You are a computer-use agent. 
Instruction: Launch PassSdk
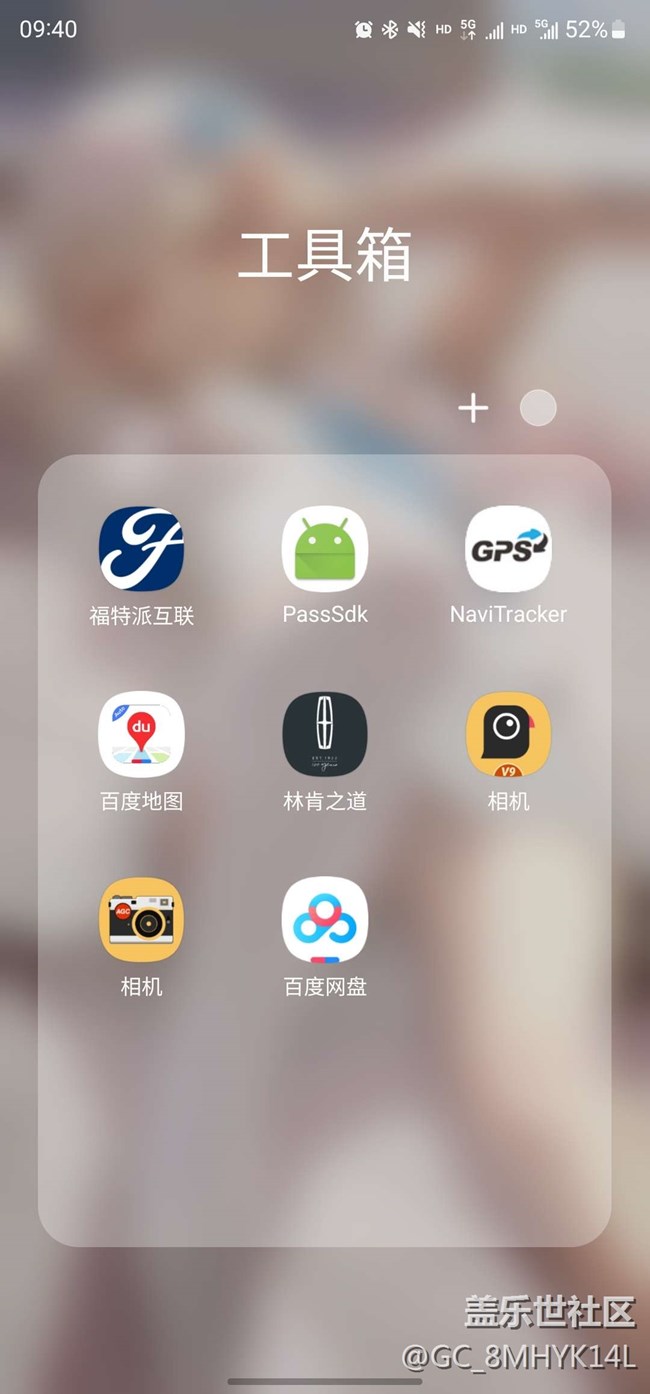click(325, 549)
